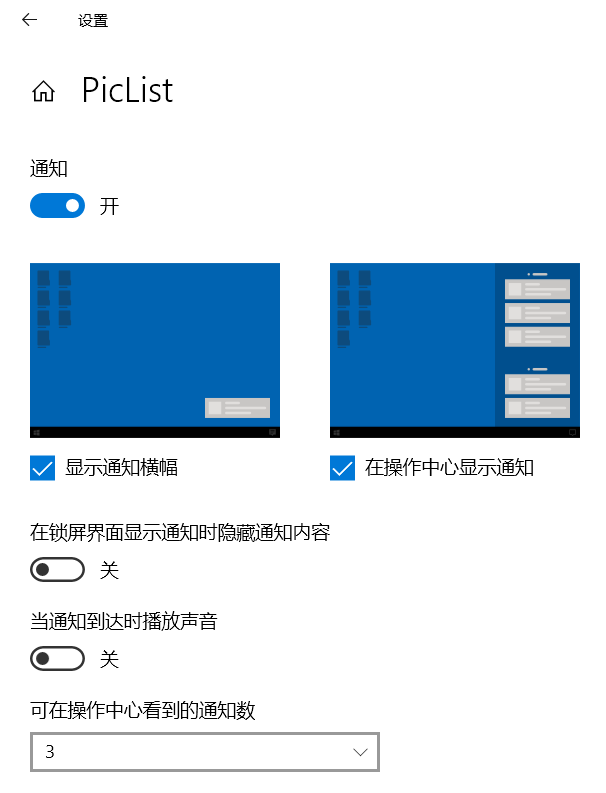This screenshot has height=793, width=606.
Task: Go back using the arrow icon
Action: pyautogui.click(x=29, y=20)
